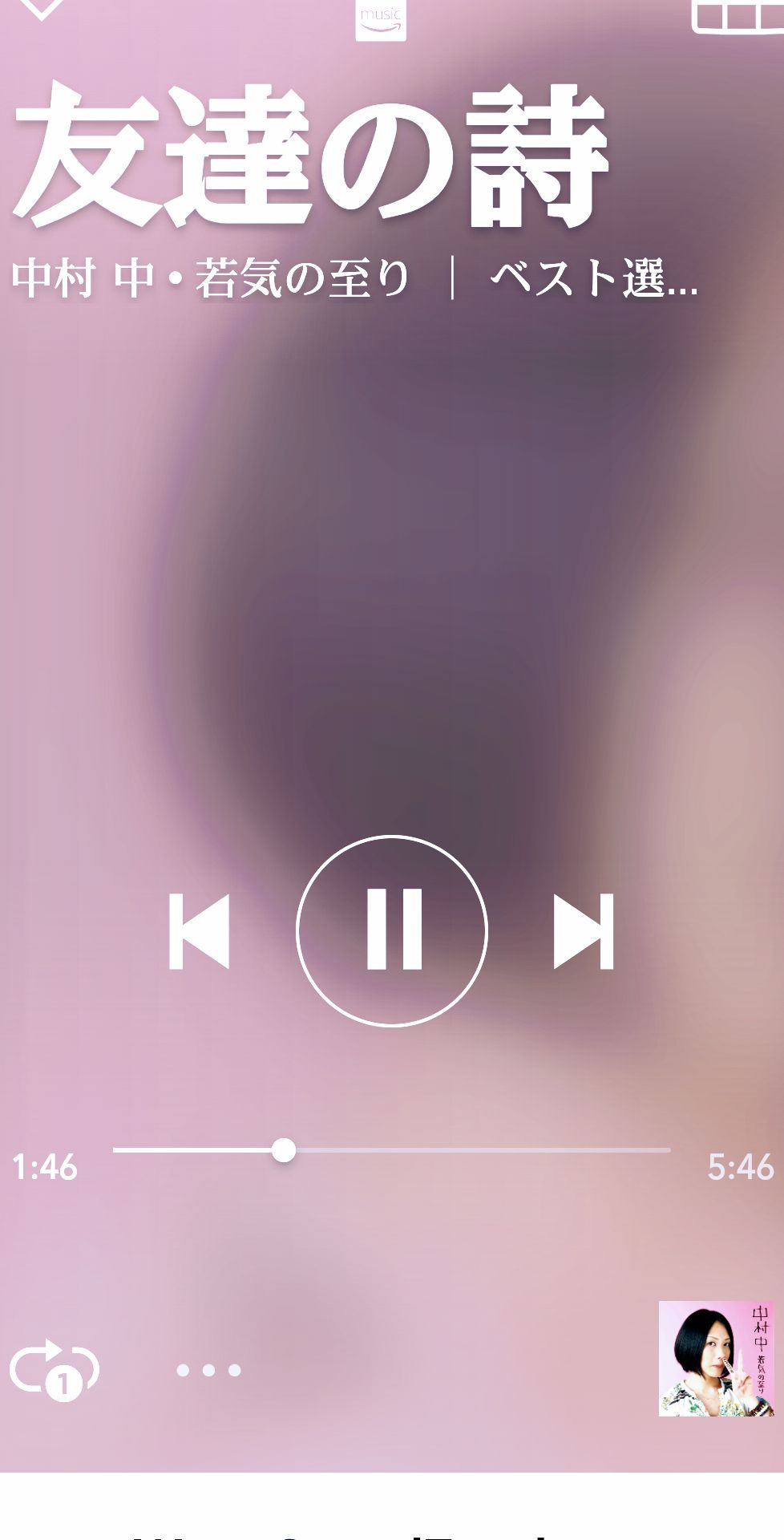Skip to the next track
The height and width of the screenshot is (1540, 784).
584,931
